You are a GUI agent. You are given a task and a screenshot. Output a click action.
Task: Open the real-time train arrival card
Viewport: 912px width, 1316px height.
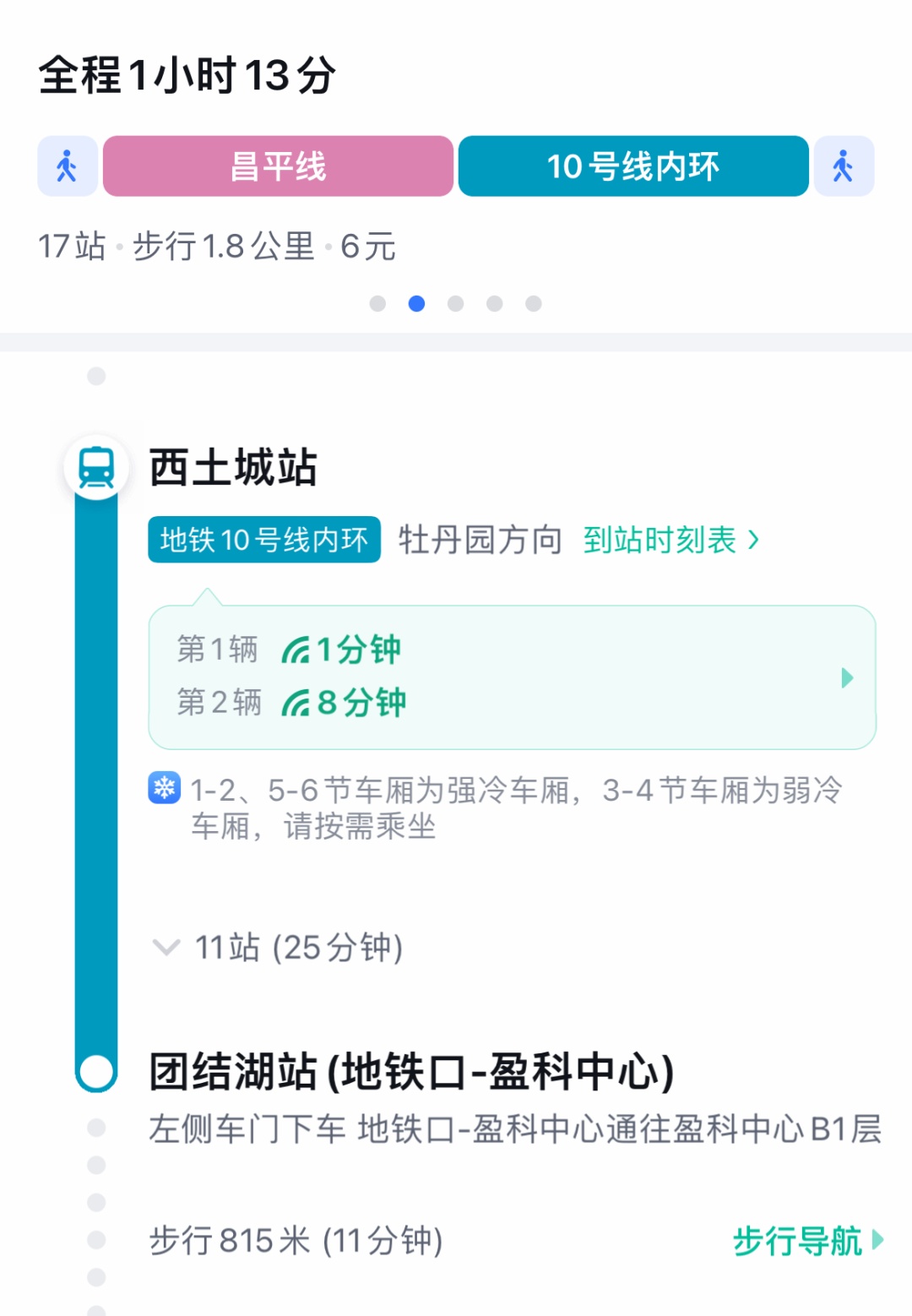(512, 677)
